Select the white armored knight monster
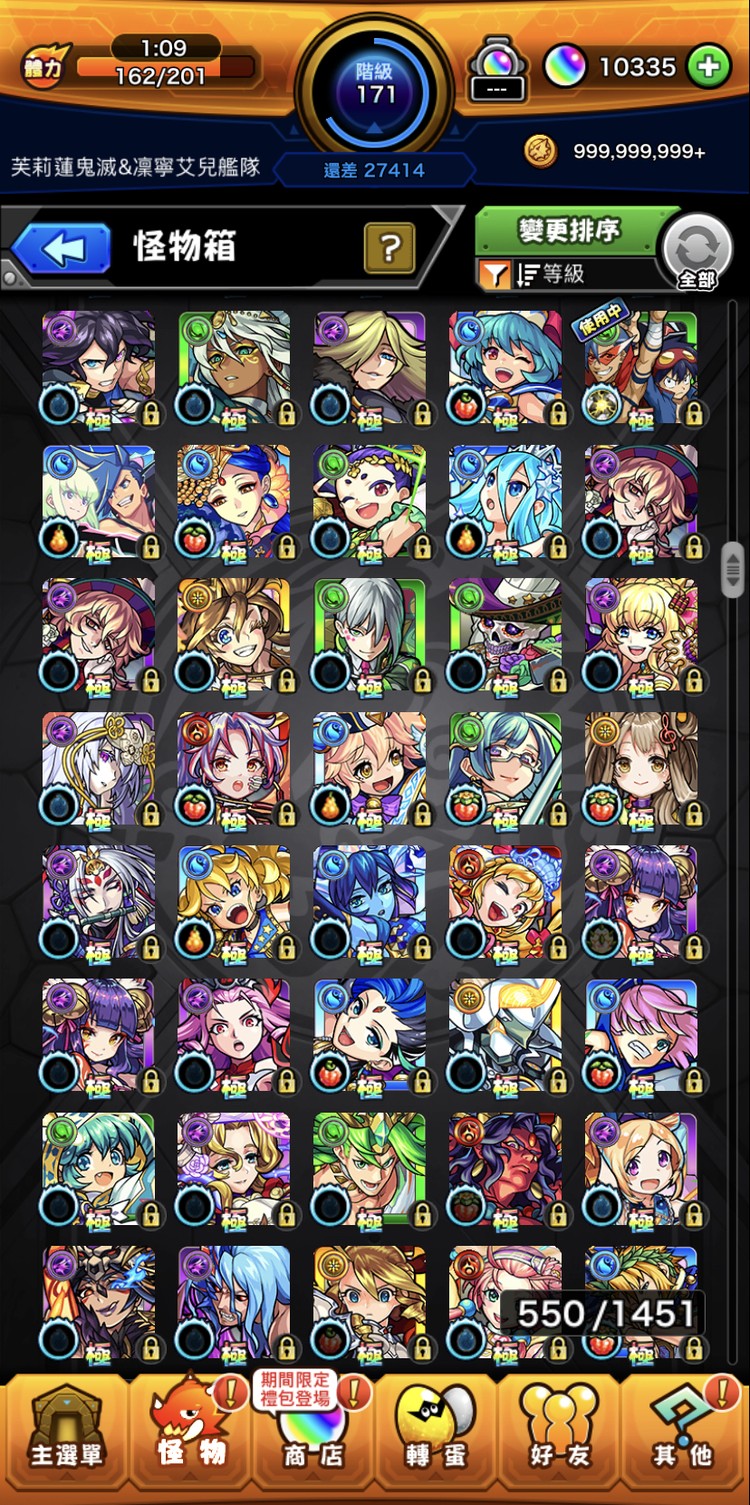The height and width of the screenshot is (1505, 750). (x=504, y=1035)
